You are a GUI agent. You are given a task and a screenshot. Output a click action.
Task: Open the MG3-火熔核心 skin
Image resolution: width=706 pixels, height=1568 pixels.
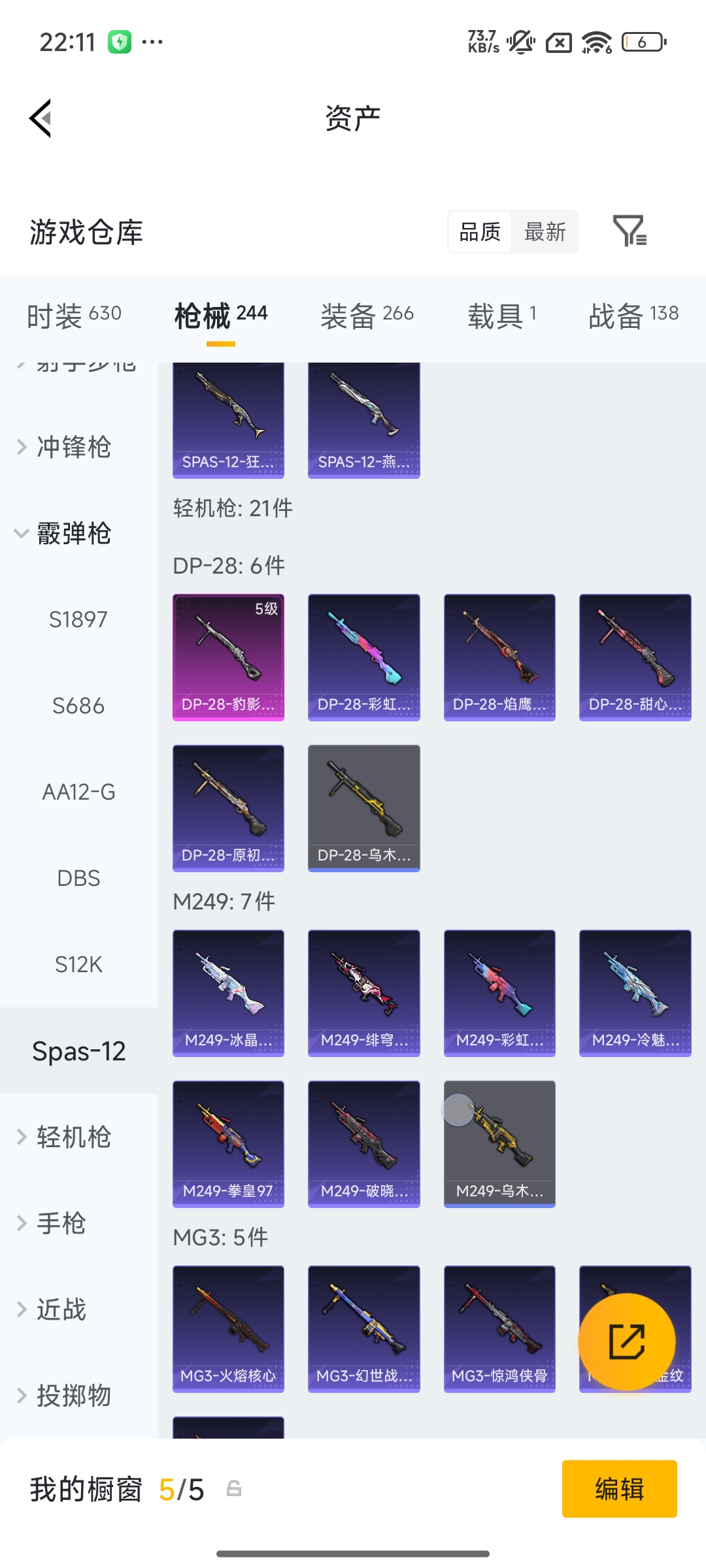coord(228,1328)
